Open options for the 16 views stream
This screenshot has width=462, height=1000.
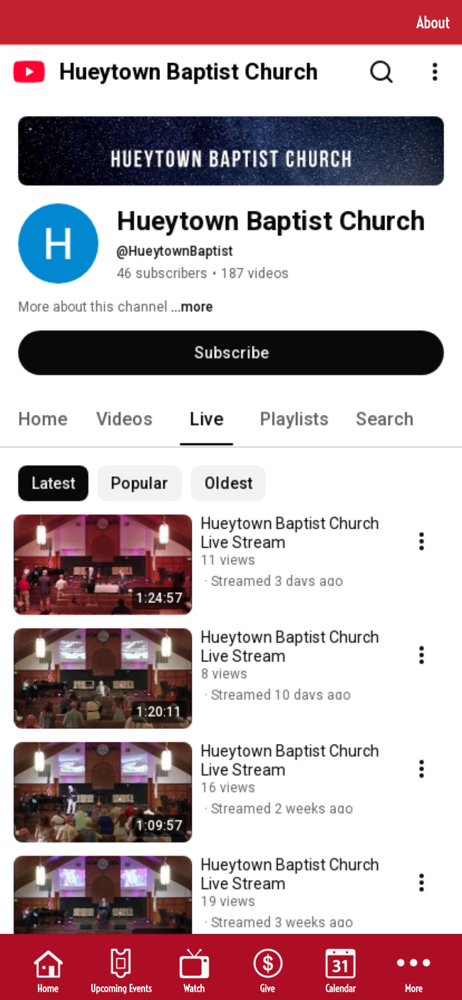tap(421, 769)
